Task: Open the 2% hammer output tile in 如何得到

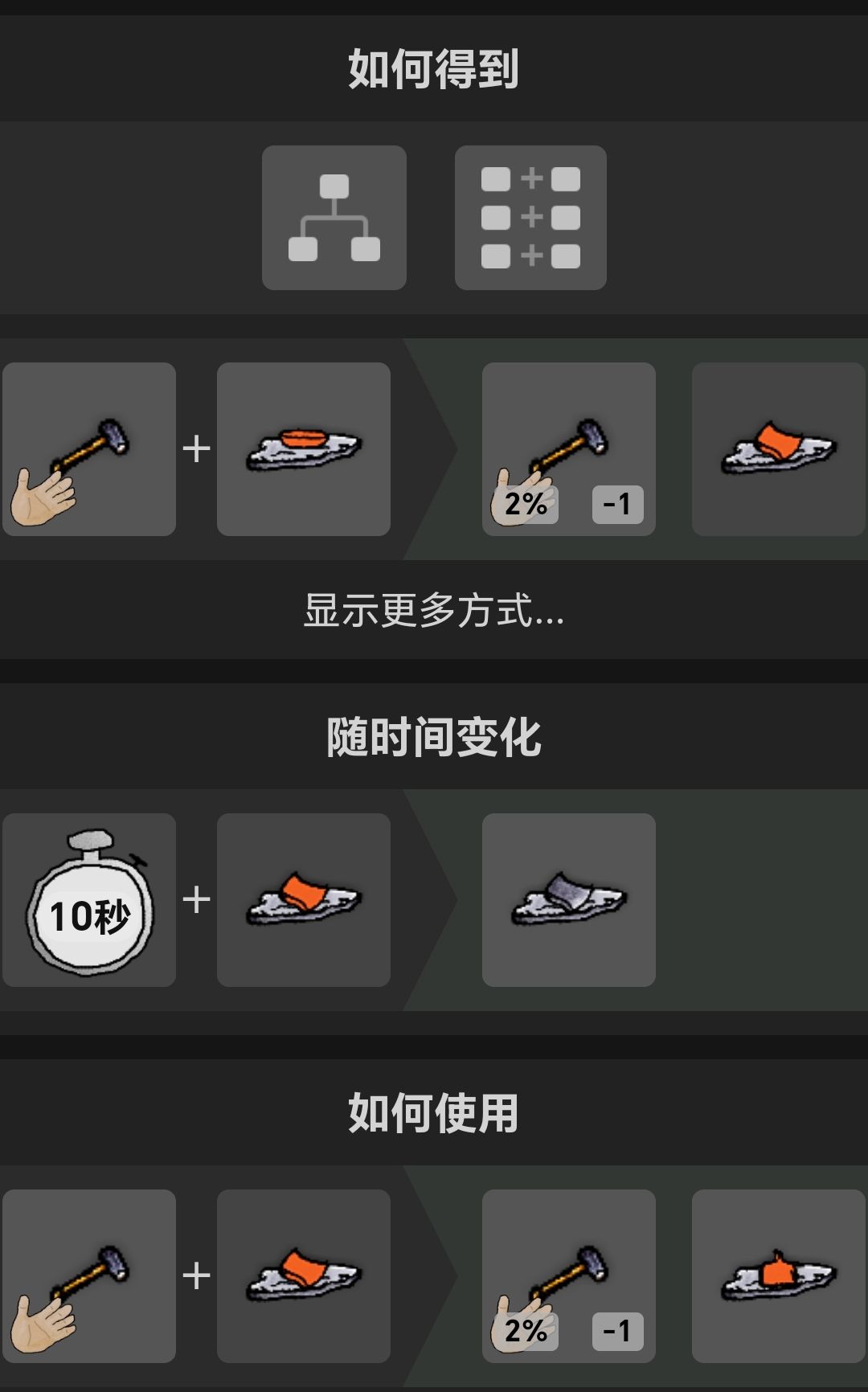Action: click(569, 449)
